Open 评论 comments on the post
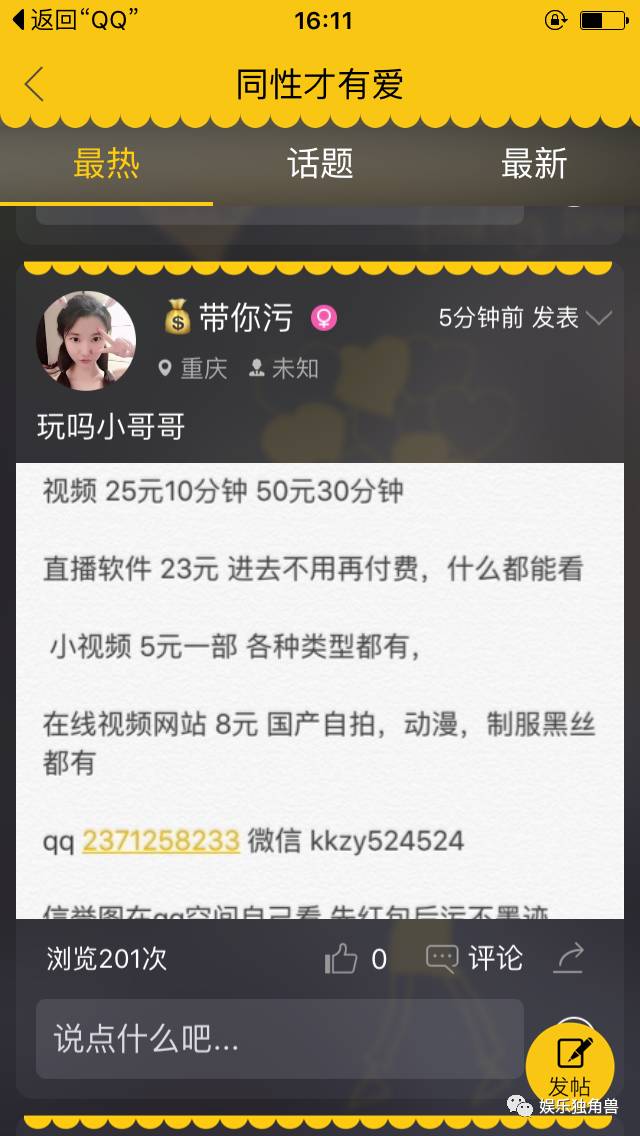The width and height of the screenshot is (640, 1136). [475, 959]
